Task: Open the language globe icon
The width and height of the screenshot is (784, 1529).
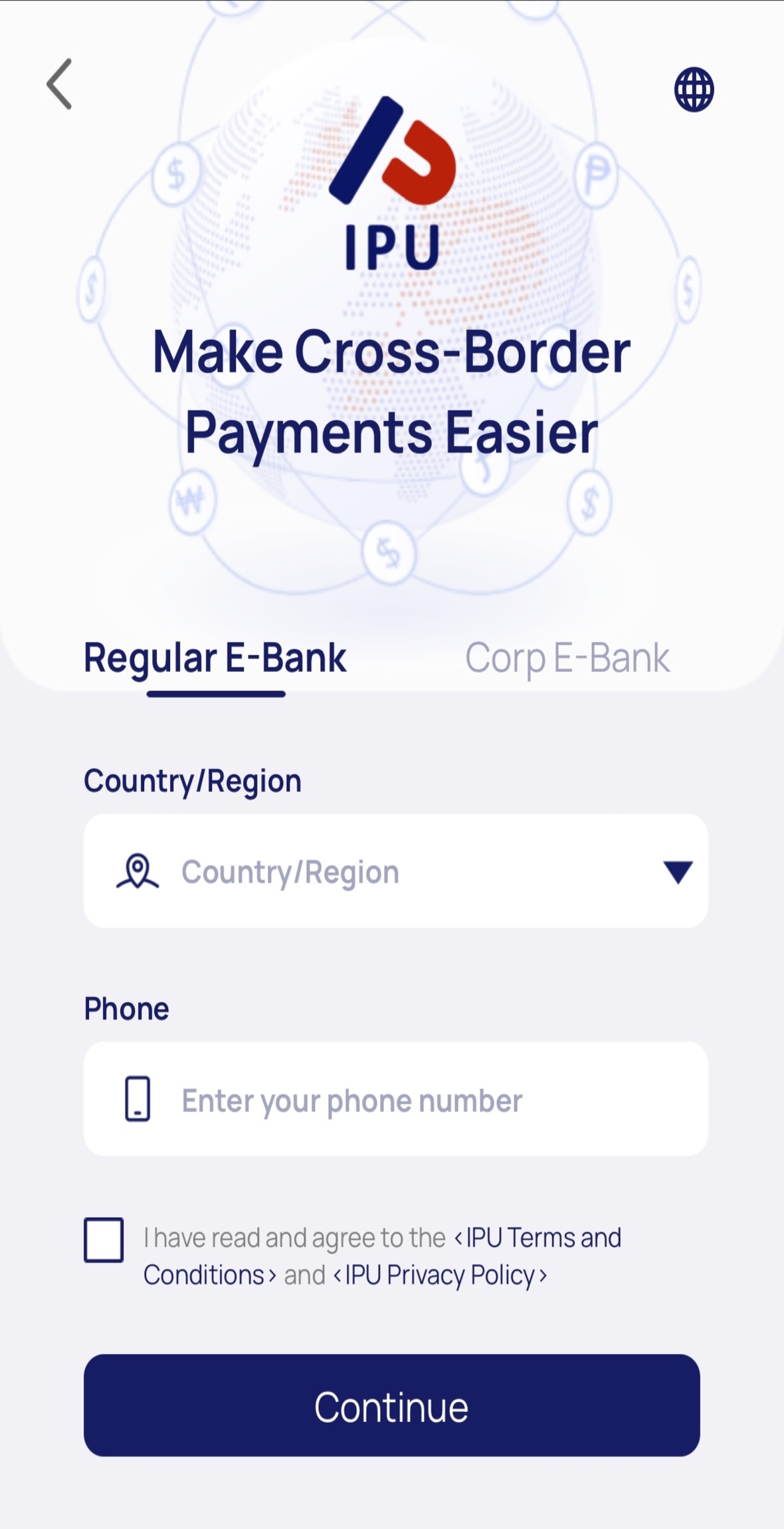Action: pos(694,89)
